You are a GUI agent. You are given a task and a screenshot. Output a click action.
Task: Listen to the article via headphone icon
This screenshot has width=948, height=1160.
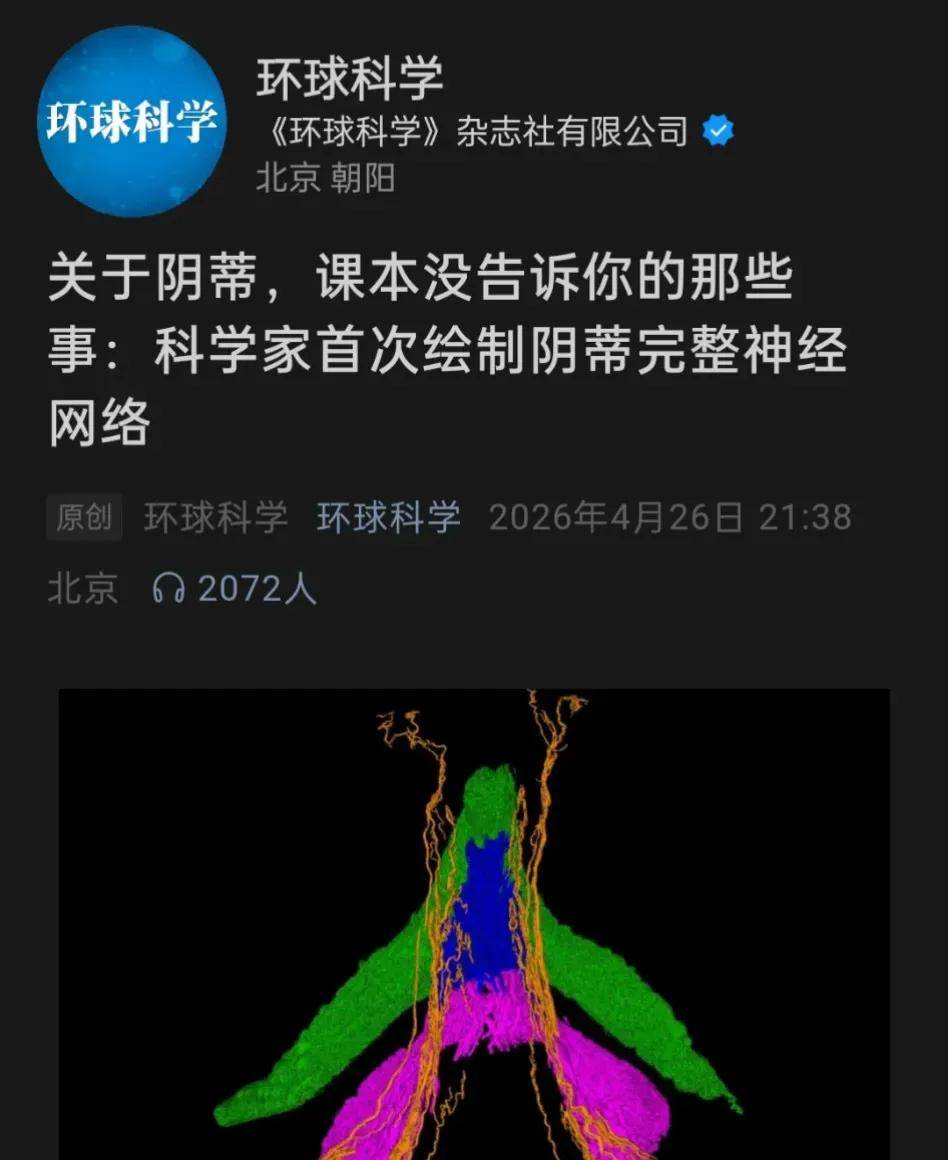[168, 589]
